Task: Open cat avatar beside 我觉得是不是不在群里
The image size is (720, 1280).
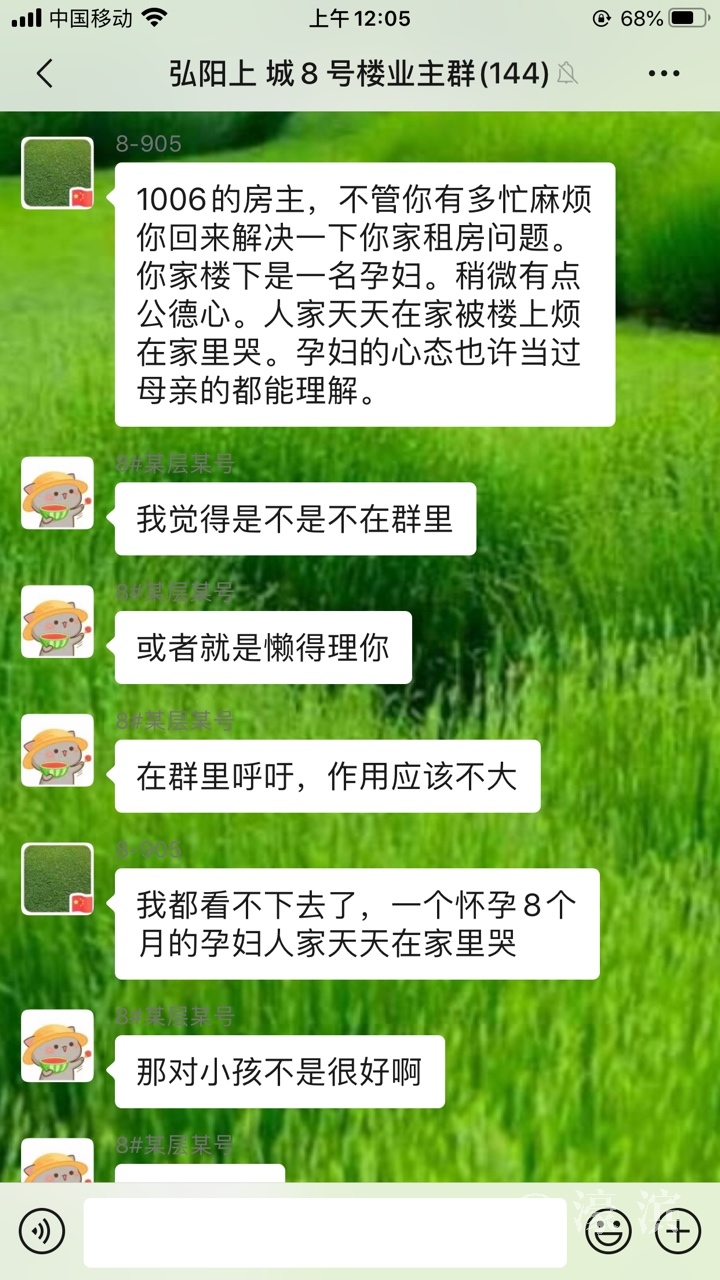Action: coord(58,493)
